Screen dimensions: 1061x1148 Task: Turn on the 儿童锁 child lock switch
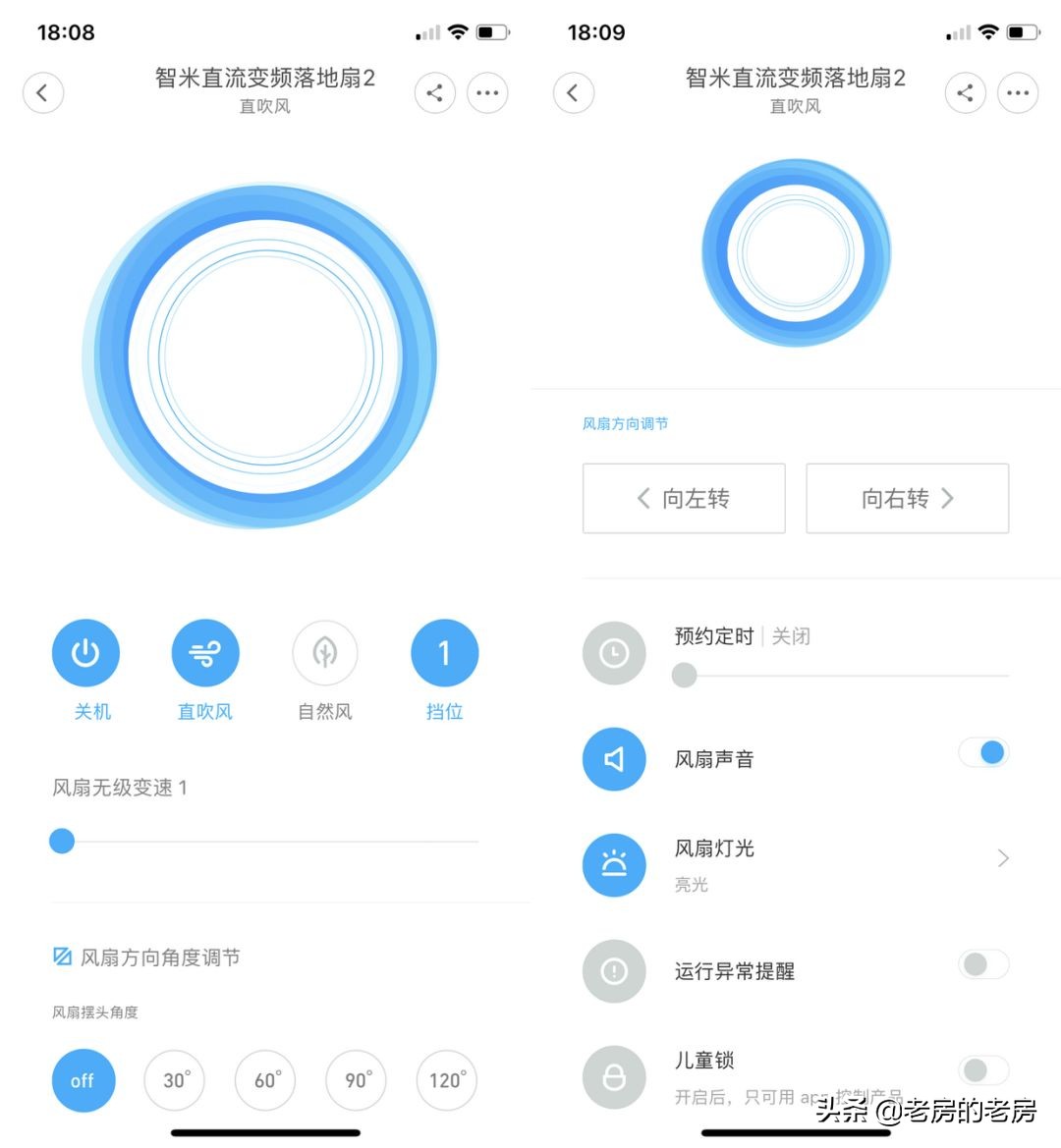coord(983,1070)
